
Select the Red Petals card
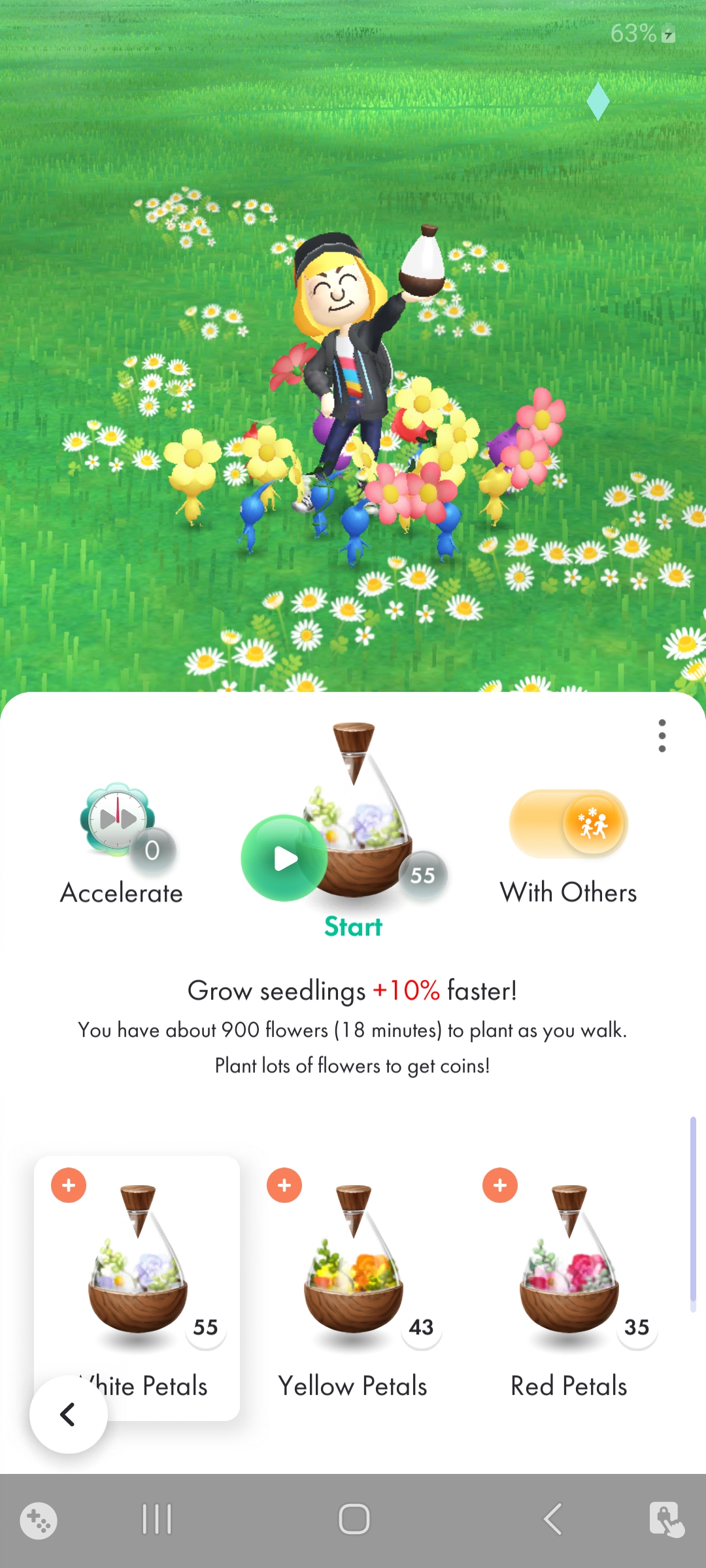click(x=569, y=1288)
